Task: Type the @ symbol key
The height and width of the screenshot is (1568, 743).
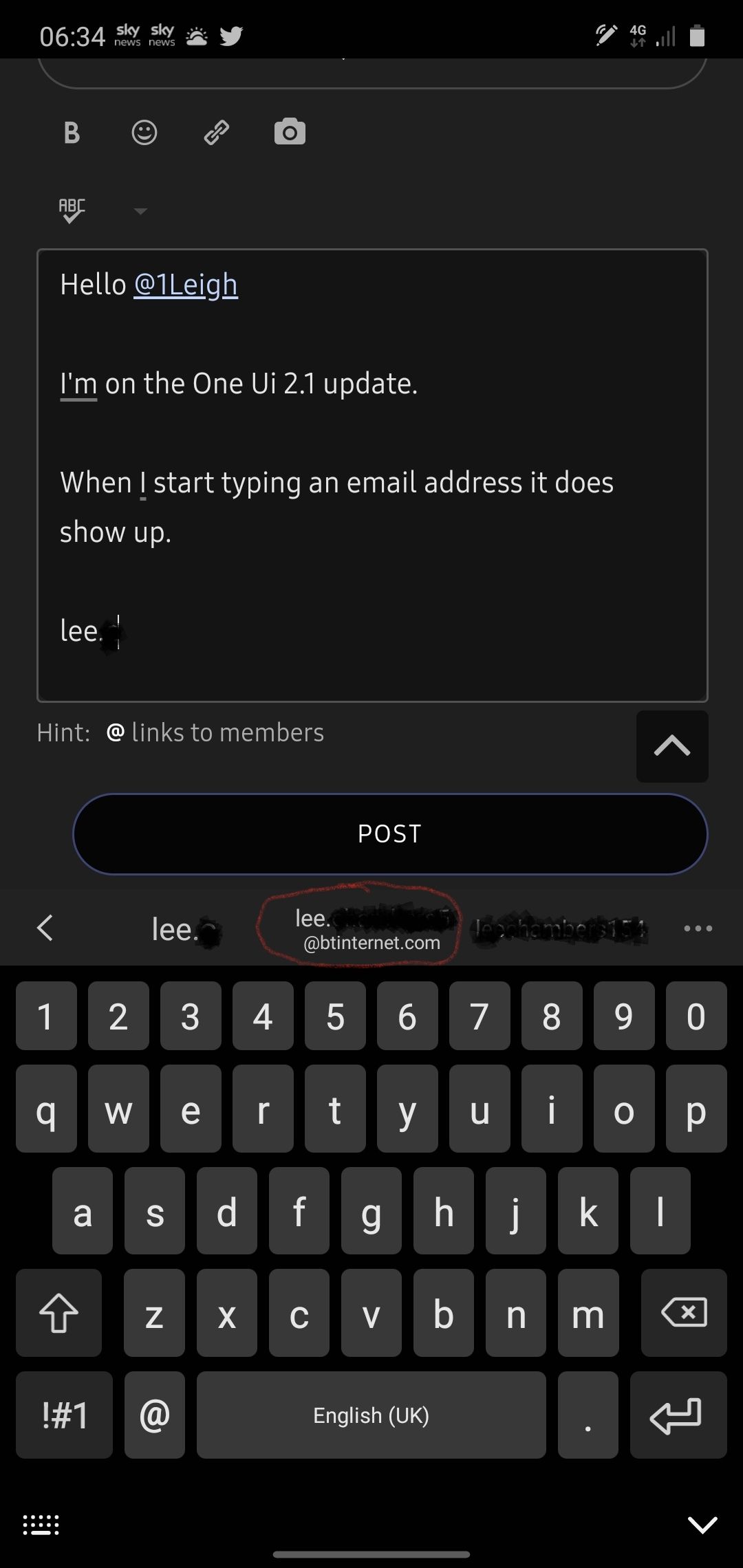Action: click(155, 1415)
